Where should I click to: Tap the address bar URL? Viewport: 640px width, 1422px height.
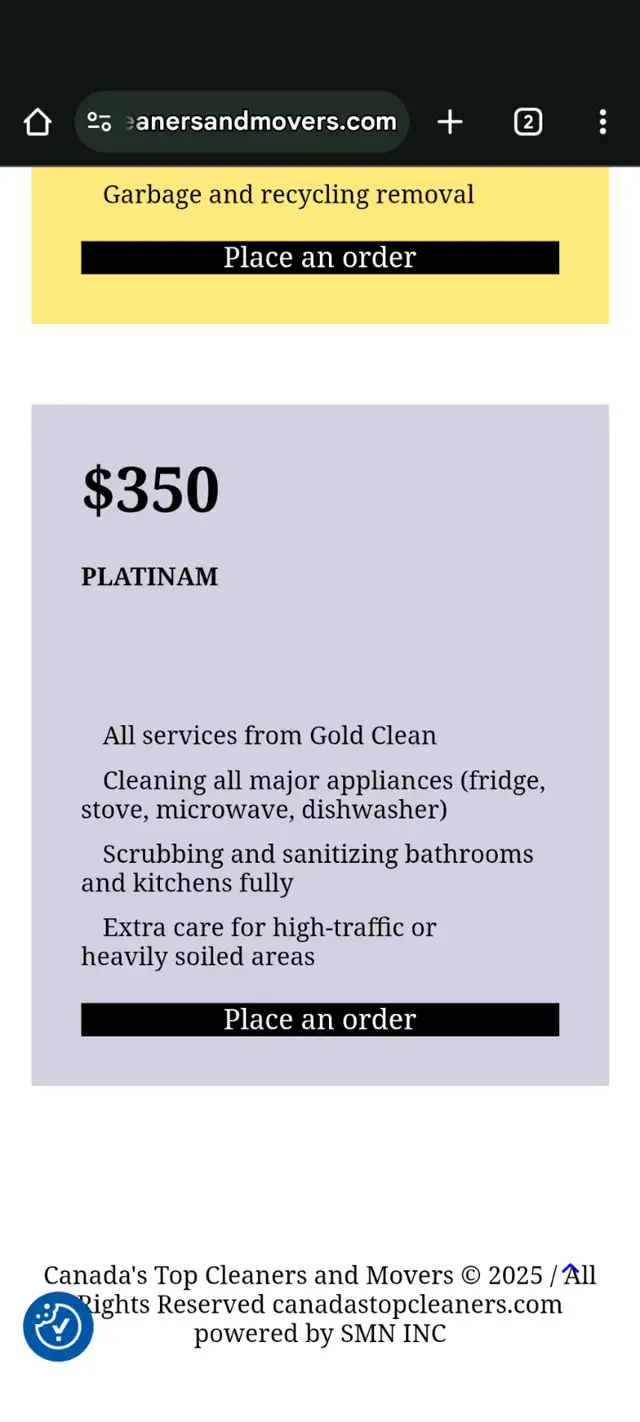point(260,122)
